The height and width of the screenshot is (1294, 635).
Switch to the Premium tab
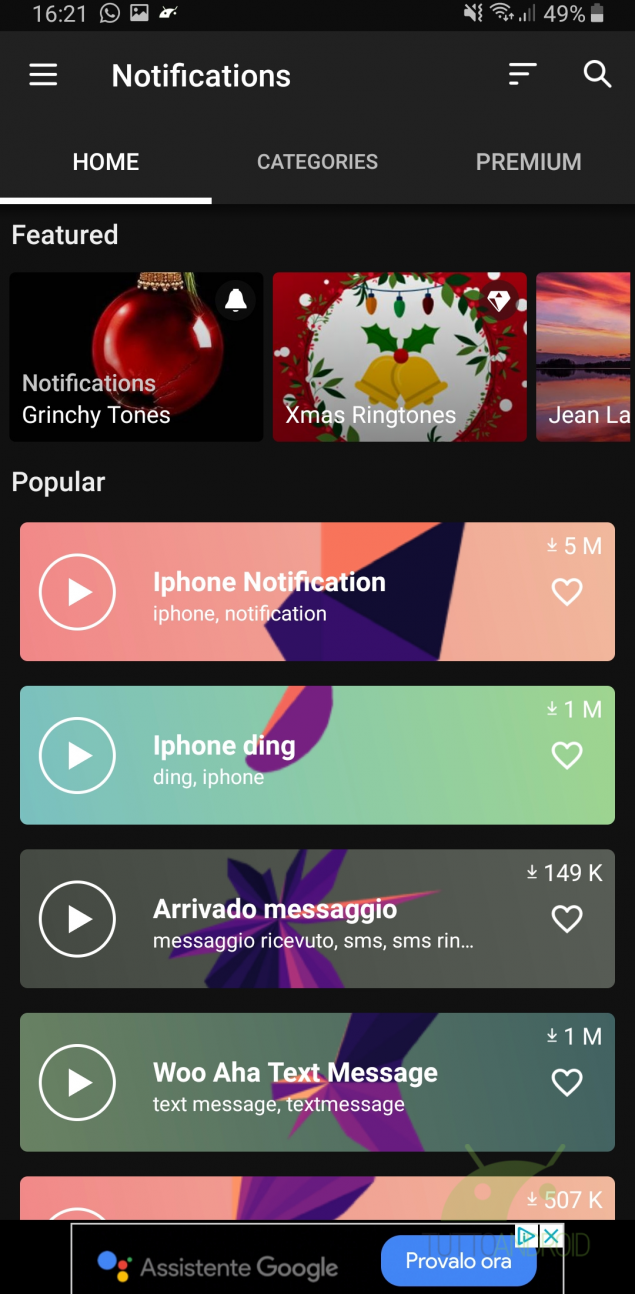(x=528, y=162)
